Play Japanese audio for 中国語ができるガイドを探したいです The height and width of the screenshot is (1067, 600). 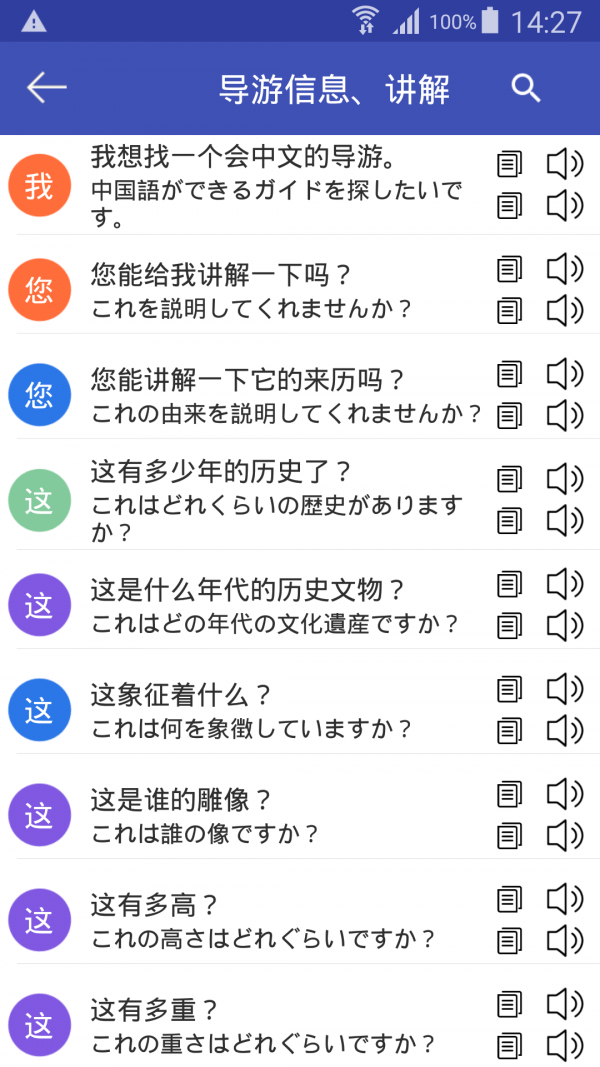pyautogui.click(x=564, y=206)
